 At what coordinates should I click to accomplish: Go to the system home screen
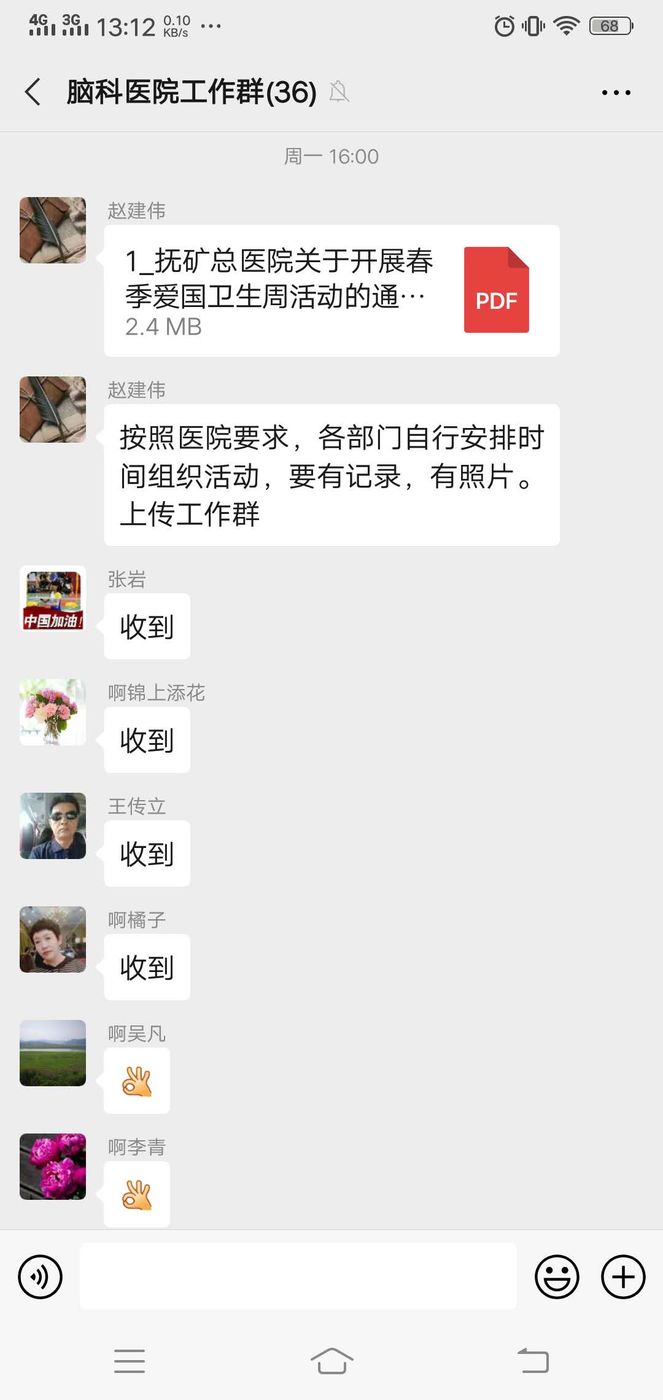point(332,1361)
